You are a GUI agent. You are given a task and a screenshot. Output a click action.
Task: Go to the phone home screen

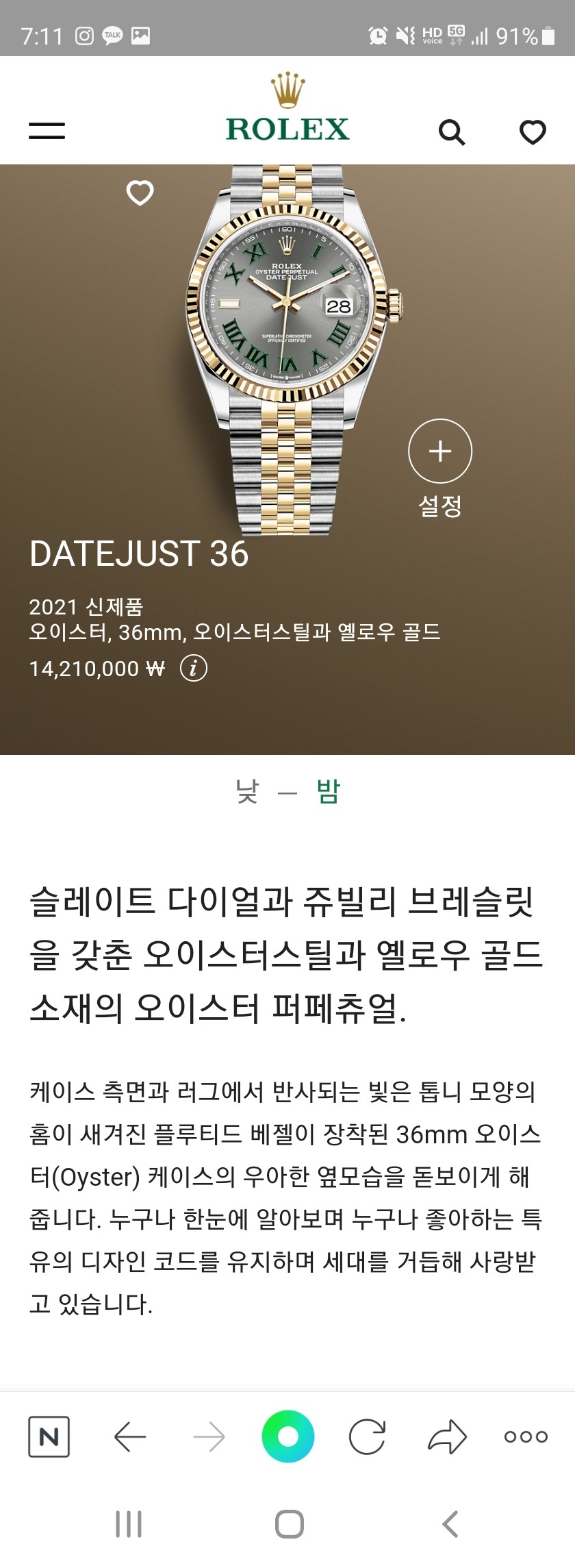tap(289, 1525)
